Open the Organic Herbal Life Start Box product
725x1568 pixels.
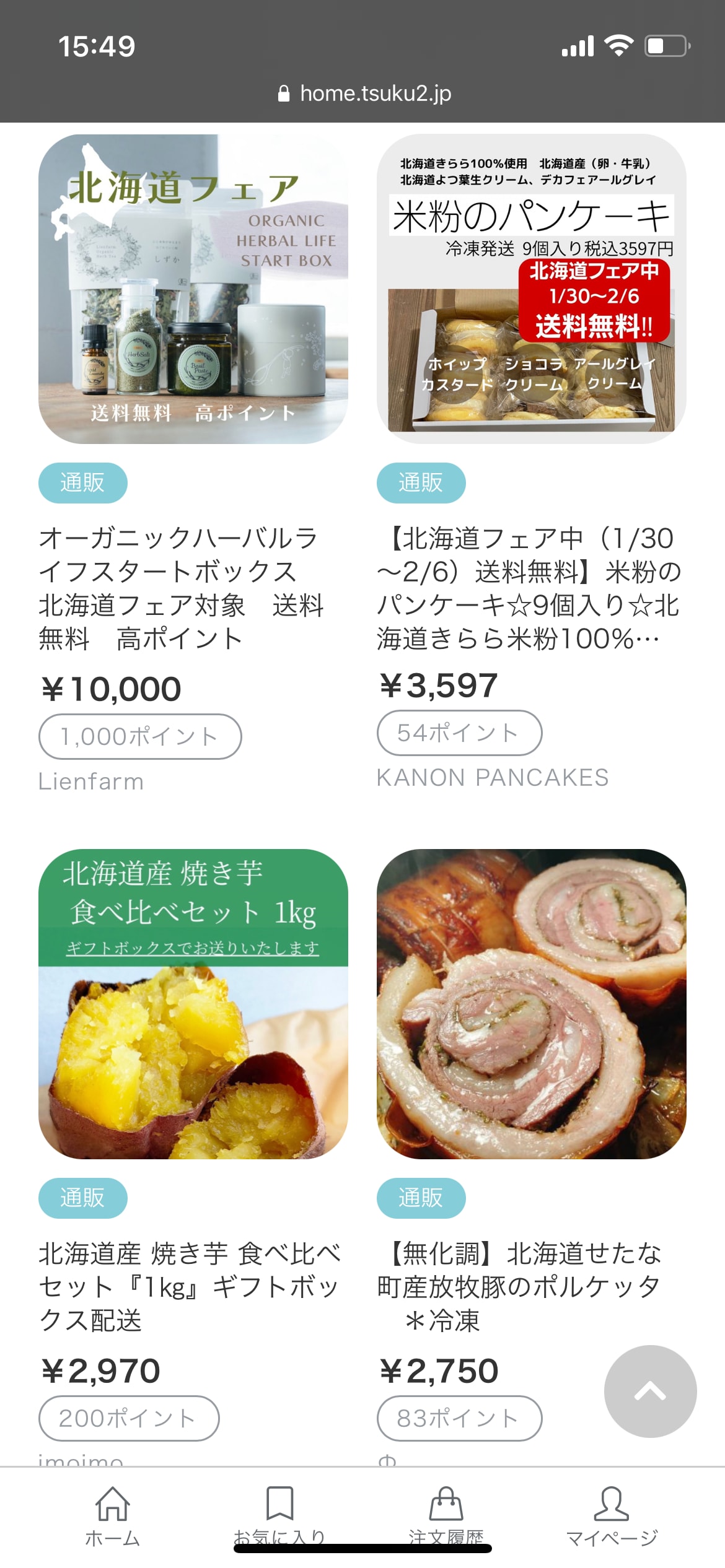click(x=193, y=289)
